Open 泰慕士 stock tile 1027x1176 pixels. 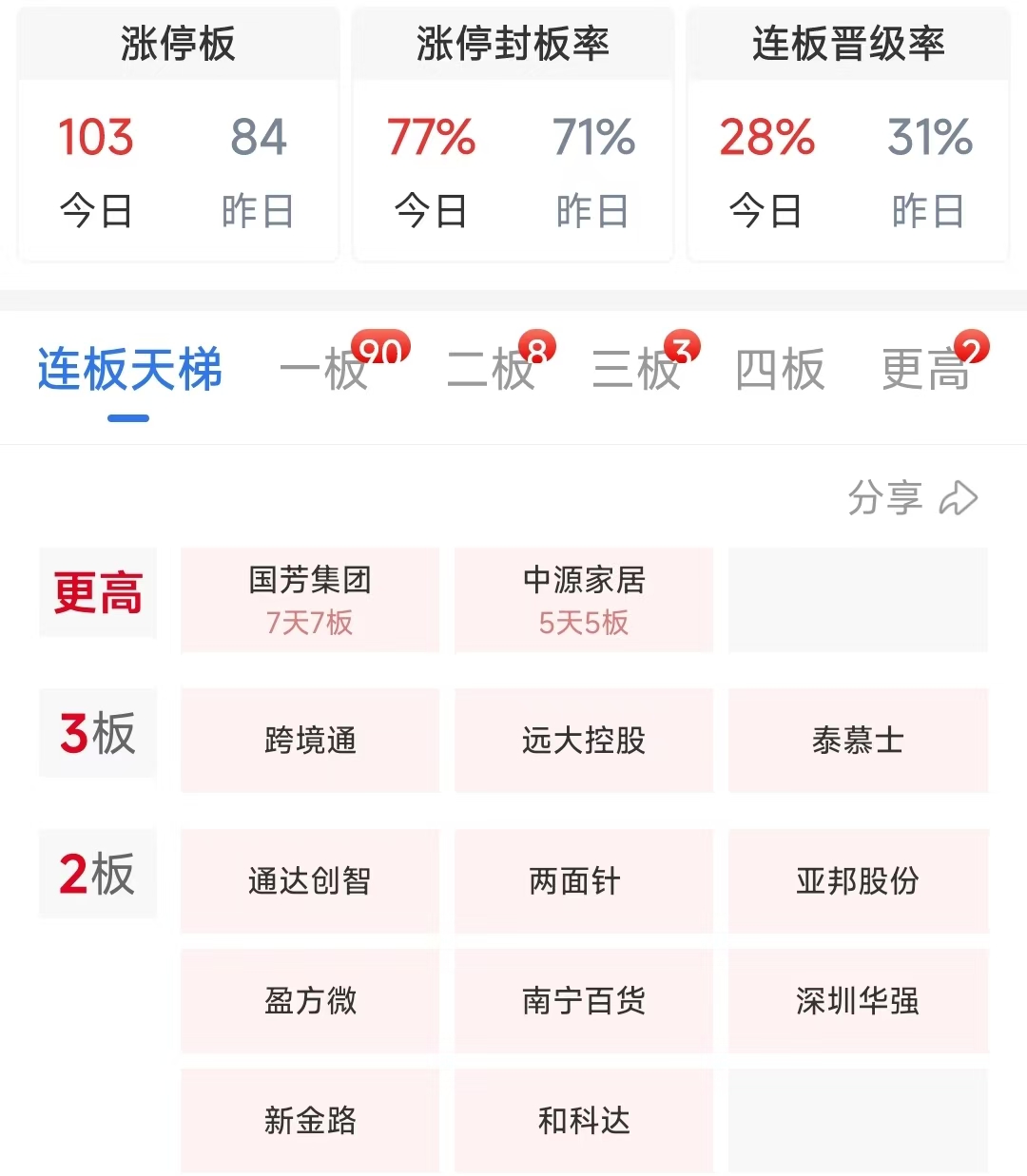(x=858, y=740)
